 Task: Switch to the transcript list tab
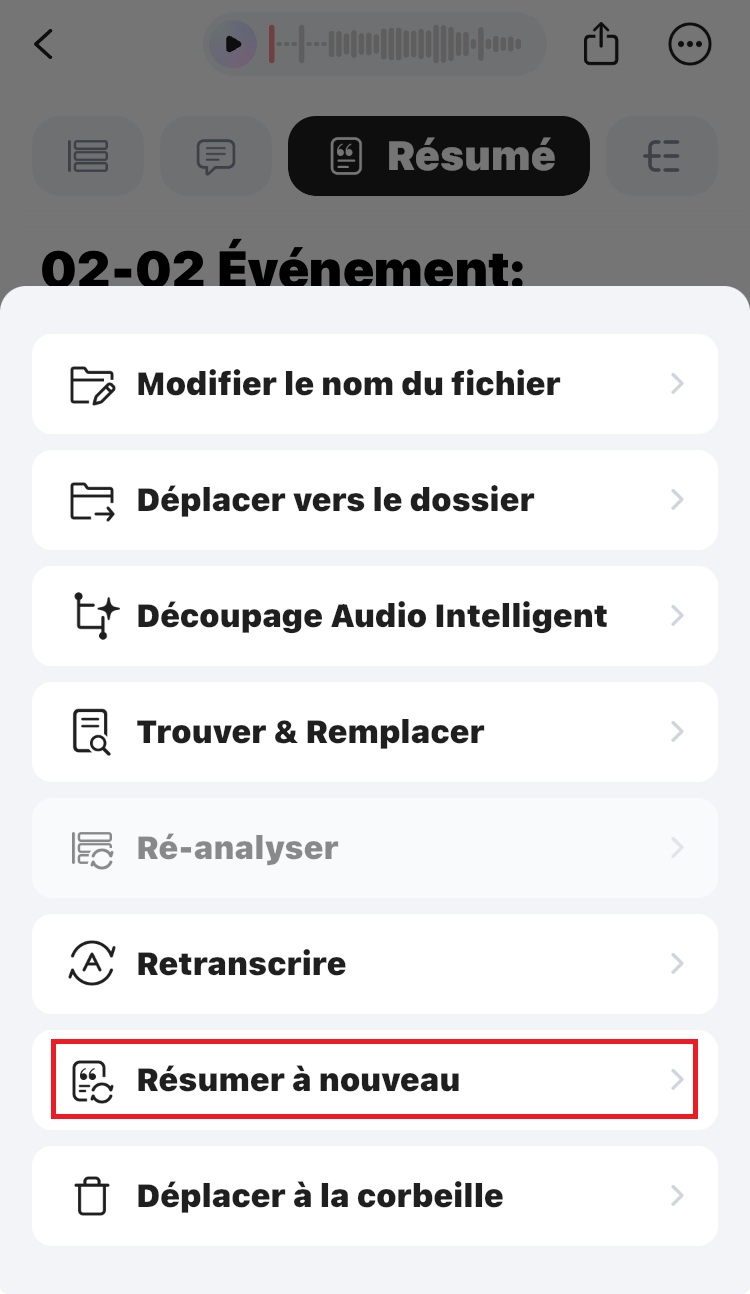point(88,156)
